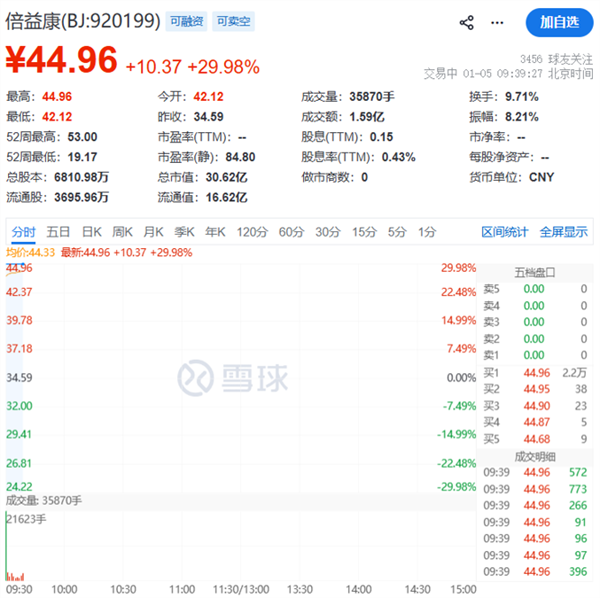Open 区间统计 range statistics
600x598 pixels.
[505, 232]
